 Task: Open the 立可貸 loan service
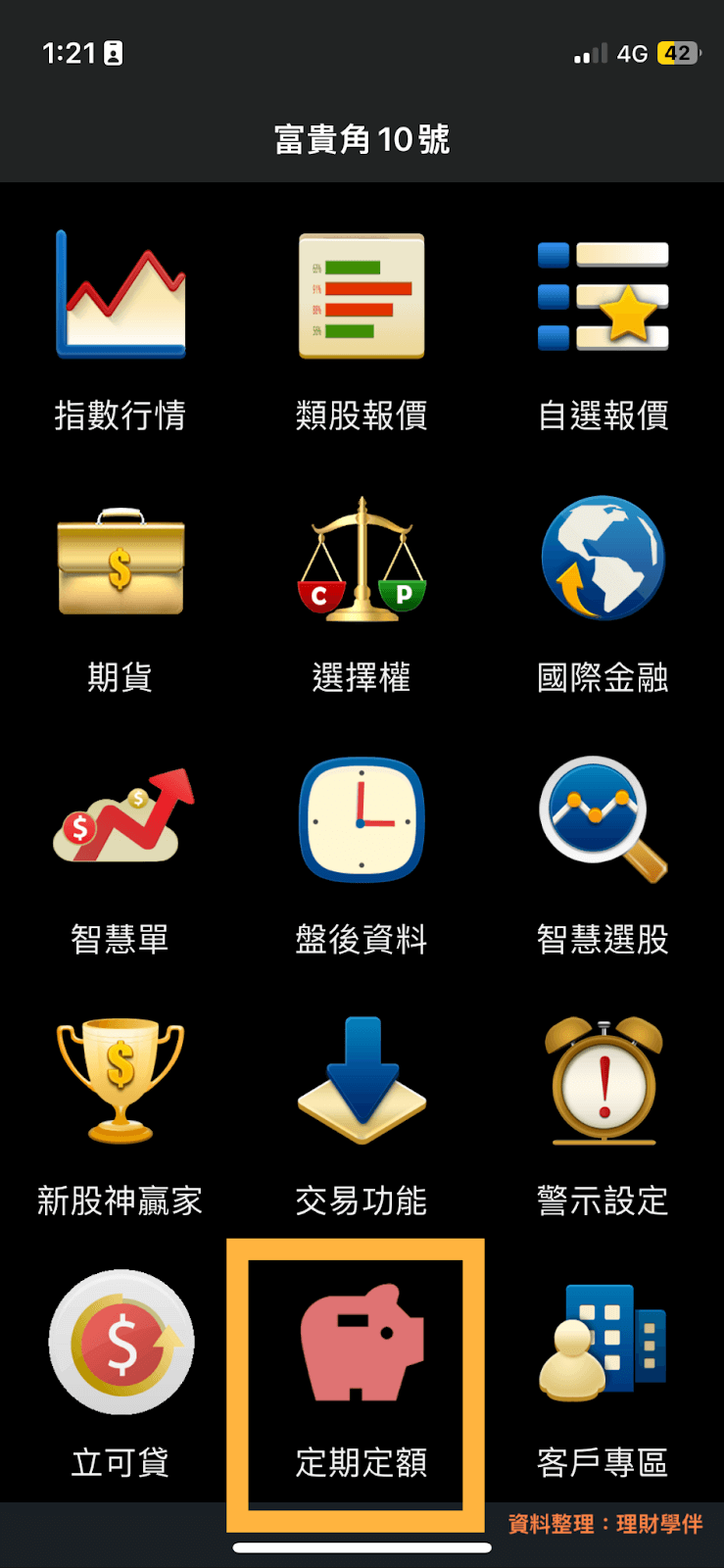point(121,1343)
